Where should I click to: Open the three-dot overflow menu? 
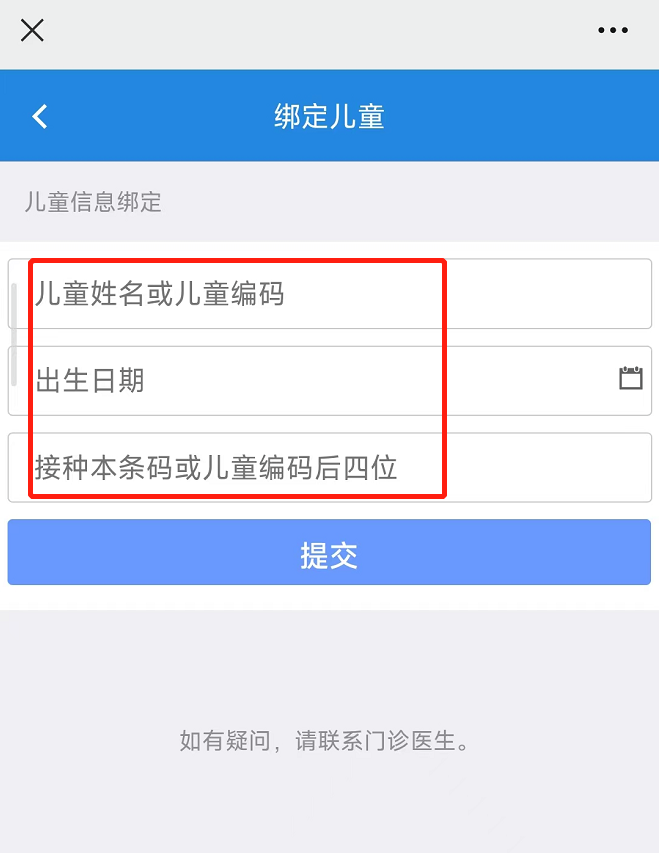pos(612,30)
